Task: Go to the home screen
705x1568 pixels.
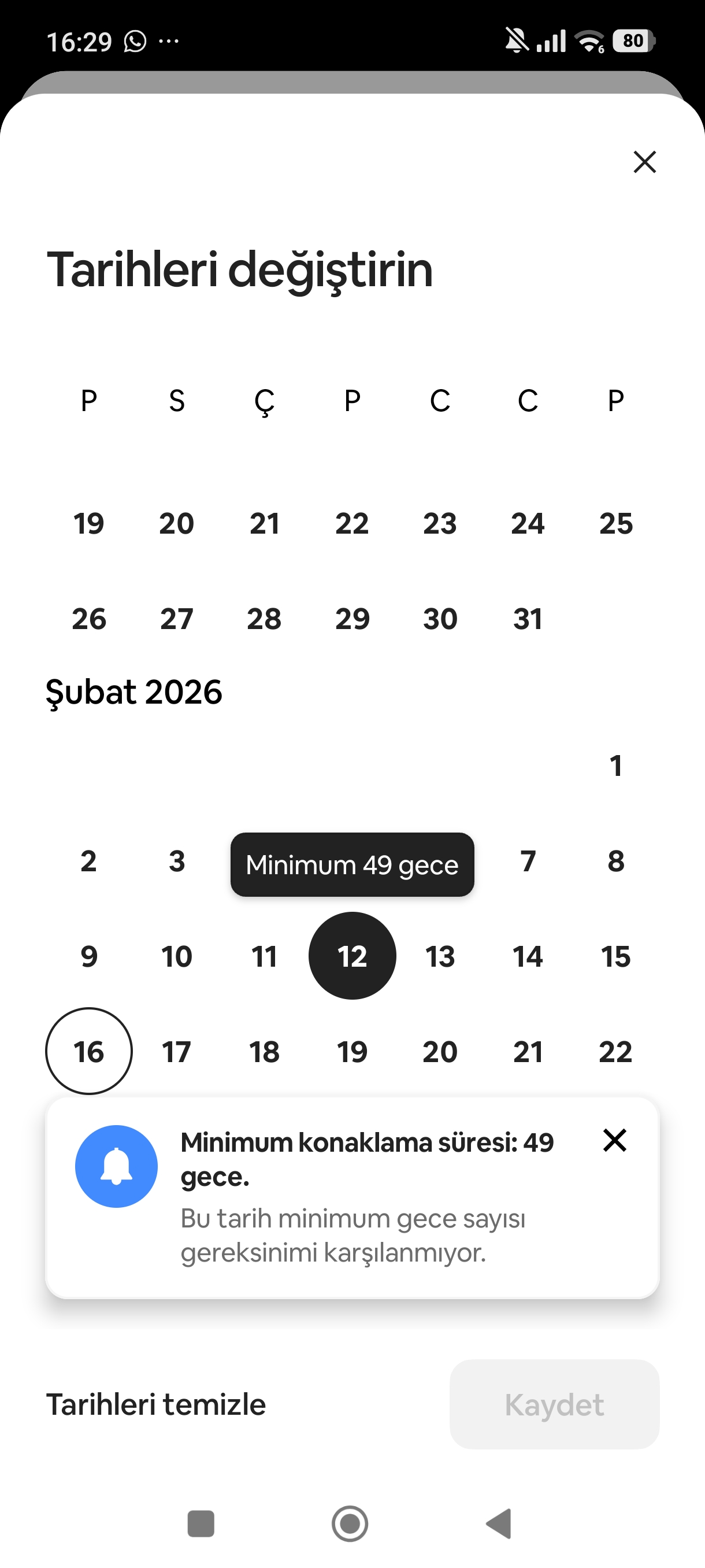Action: [x=350, y=1523]
